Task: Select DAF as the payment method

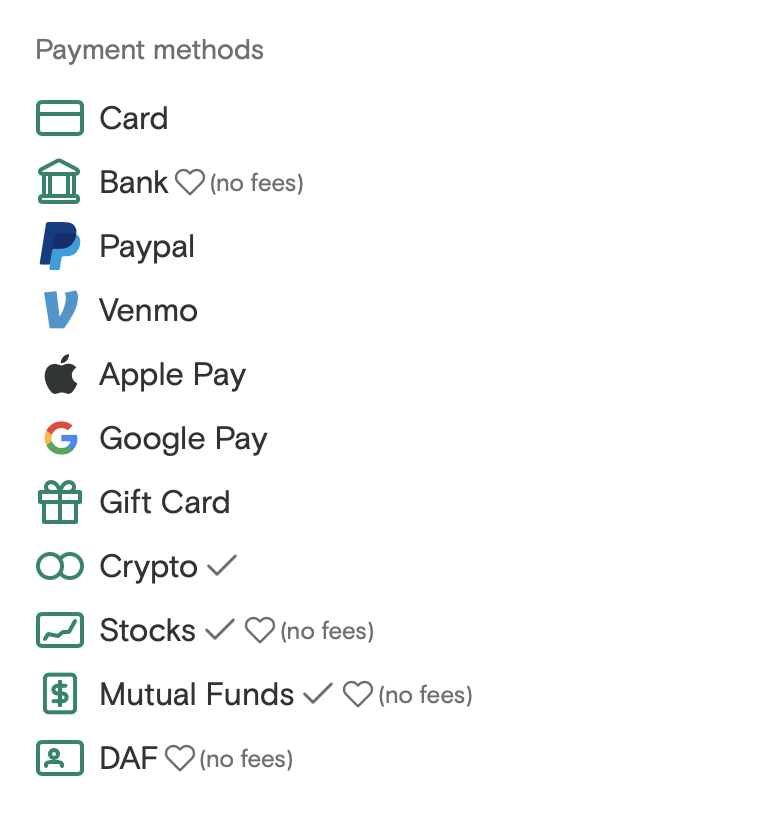Action: tap(128, 759)
